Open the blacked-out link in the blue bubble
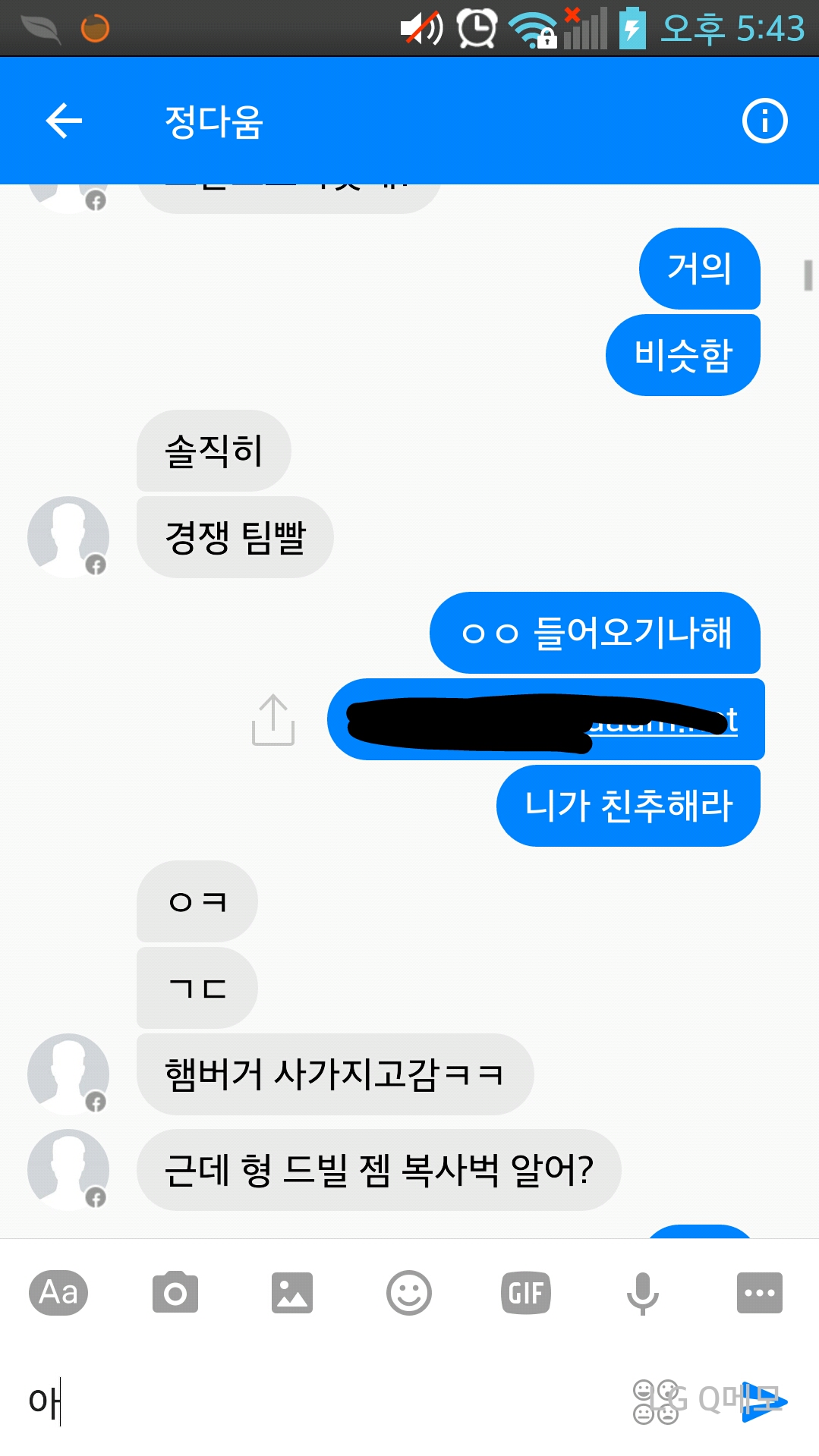The image size is (819, 1456). pos(545,719)
